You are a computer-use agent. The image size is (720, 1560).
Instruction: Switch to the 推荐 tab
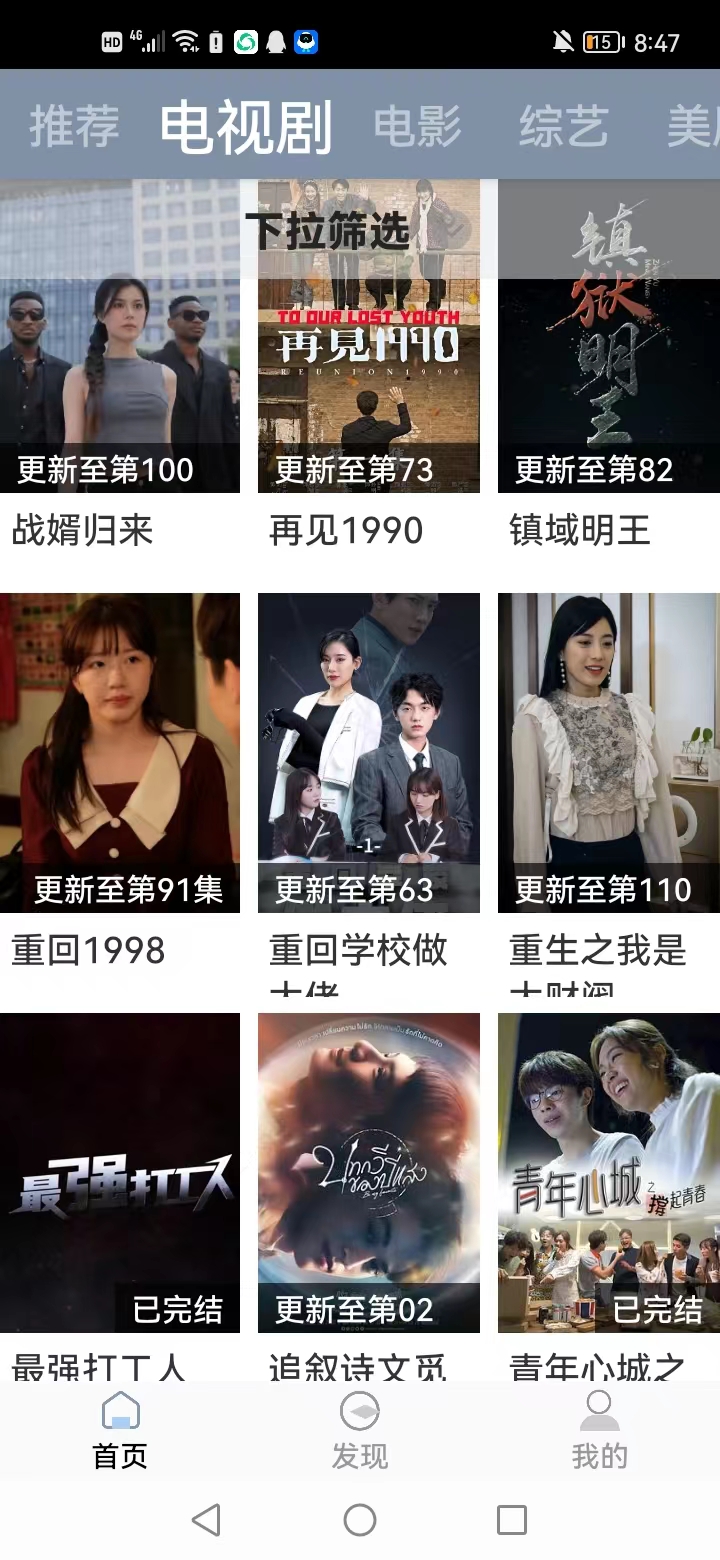[x=74, y=127]
